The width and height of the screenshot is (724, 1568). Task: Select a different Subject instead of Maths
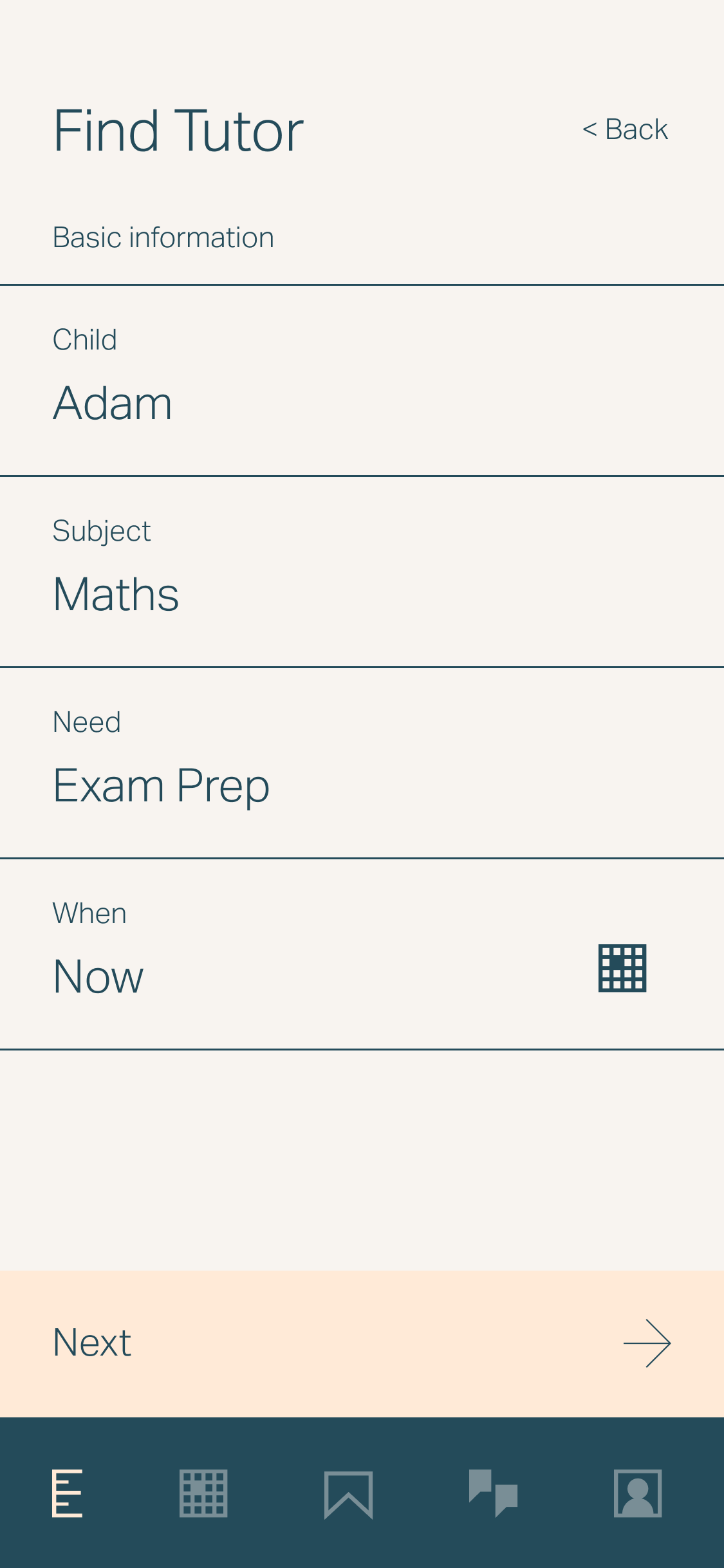tap(116, 593)
